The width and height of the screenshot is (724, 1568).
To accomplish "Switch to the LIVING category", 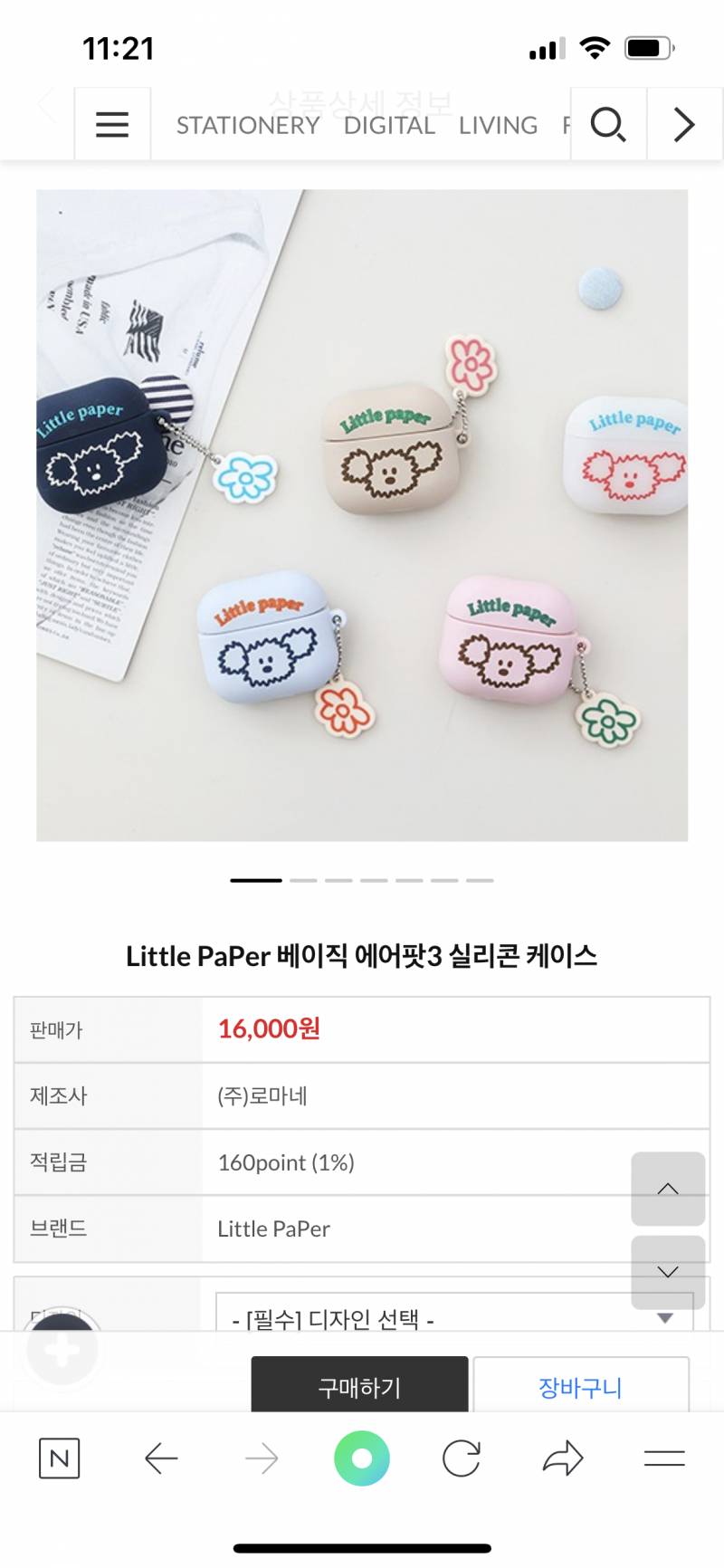I will (x=498, y=125).
